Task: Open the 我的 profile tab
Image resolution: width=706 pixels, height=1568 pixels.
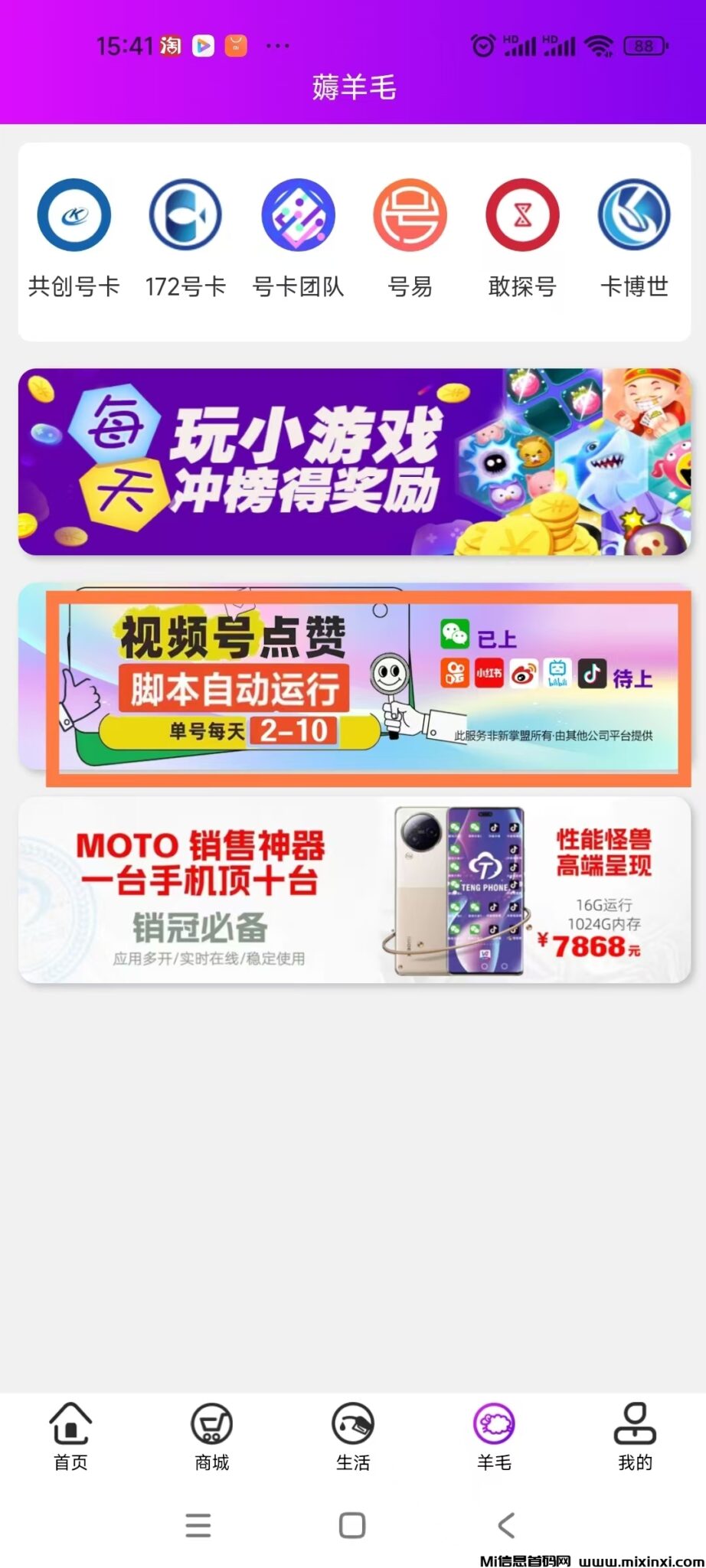Action: (635, 1436)
